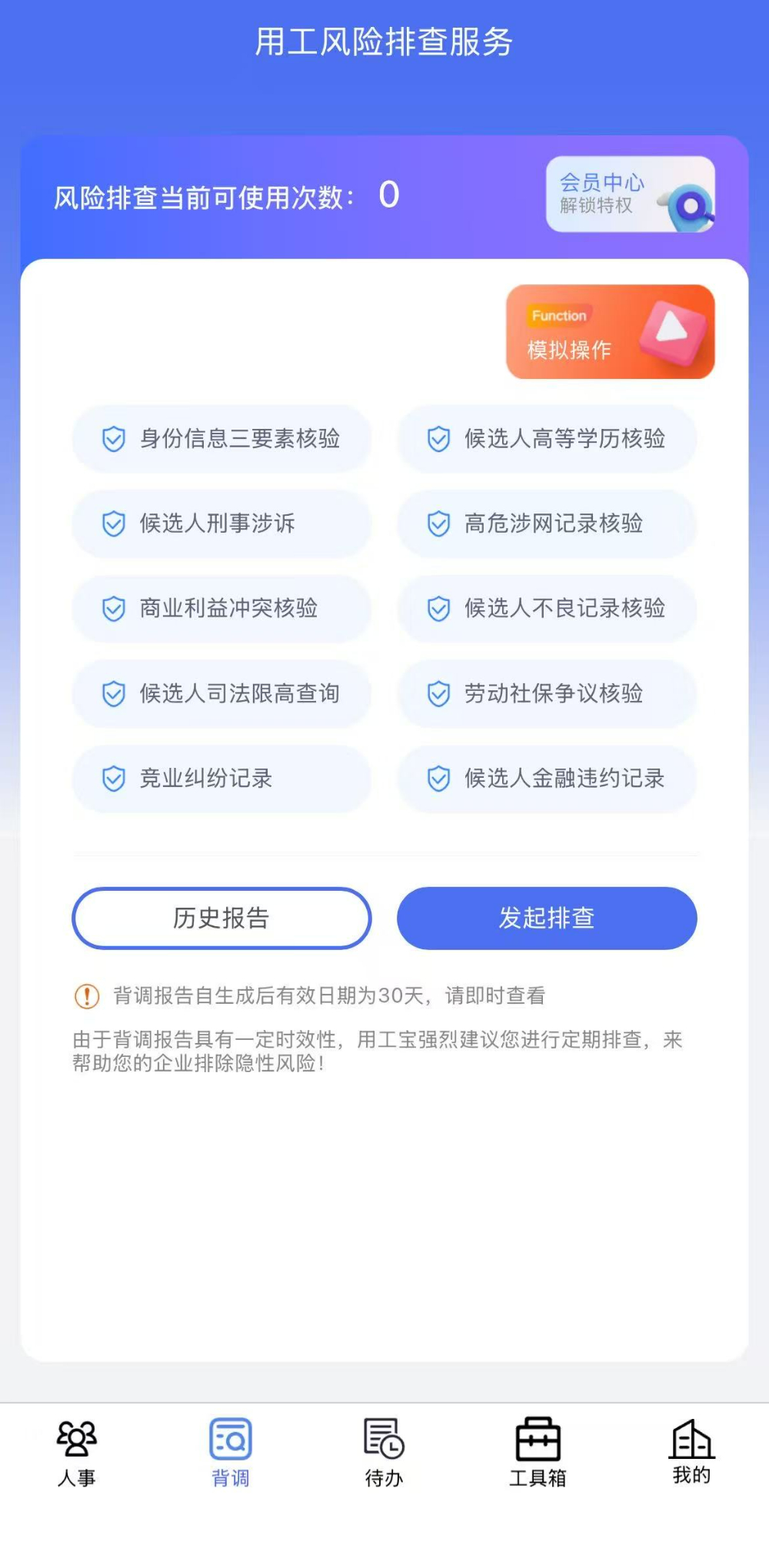The height and width of the screenshot is (1568, 769).
Task: Choose 候选人刑事涉诉 option
Action: click(221, 524)
